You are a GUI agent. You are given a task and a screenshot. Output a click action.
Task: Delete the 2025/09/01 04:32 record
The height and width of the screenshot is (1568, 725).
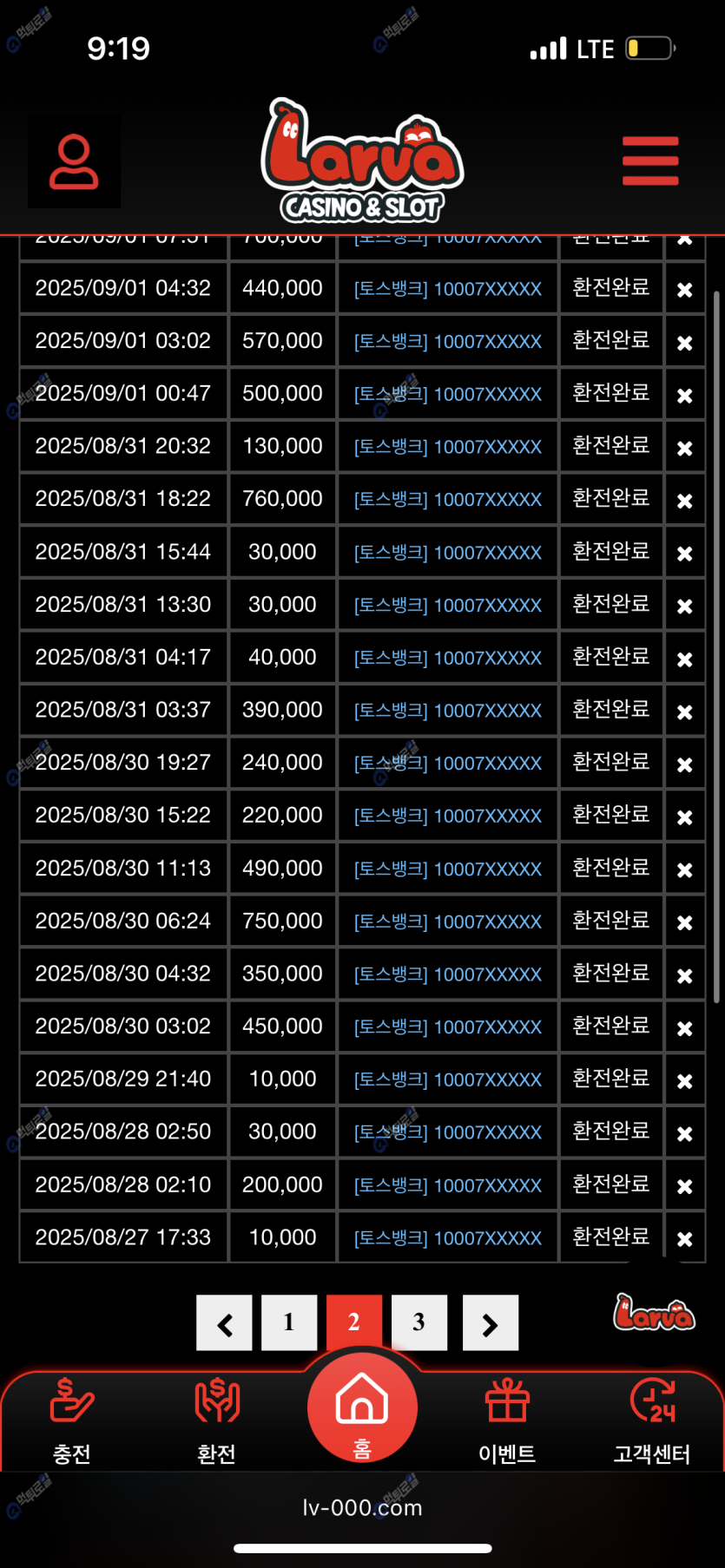point(684,290)
